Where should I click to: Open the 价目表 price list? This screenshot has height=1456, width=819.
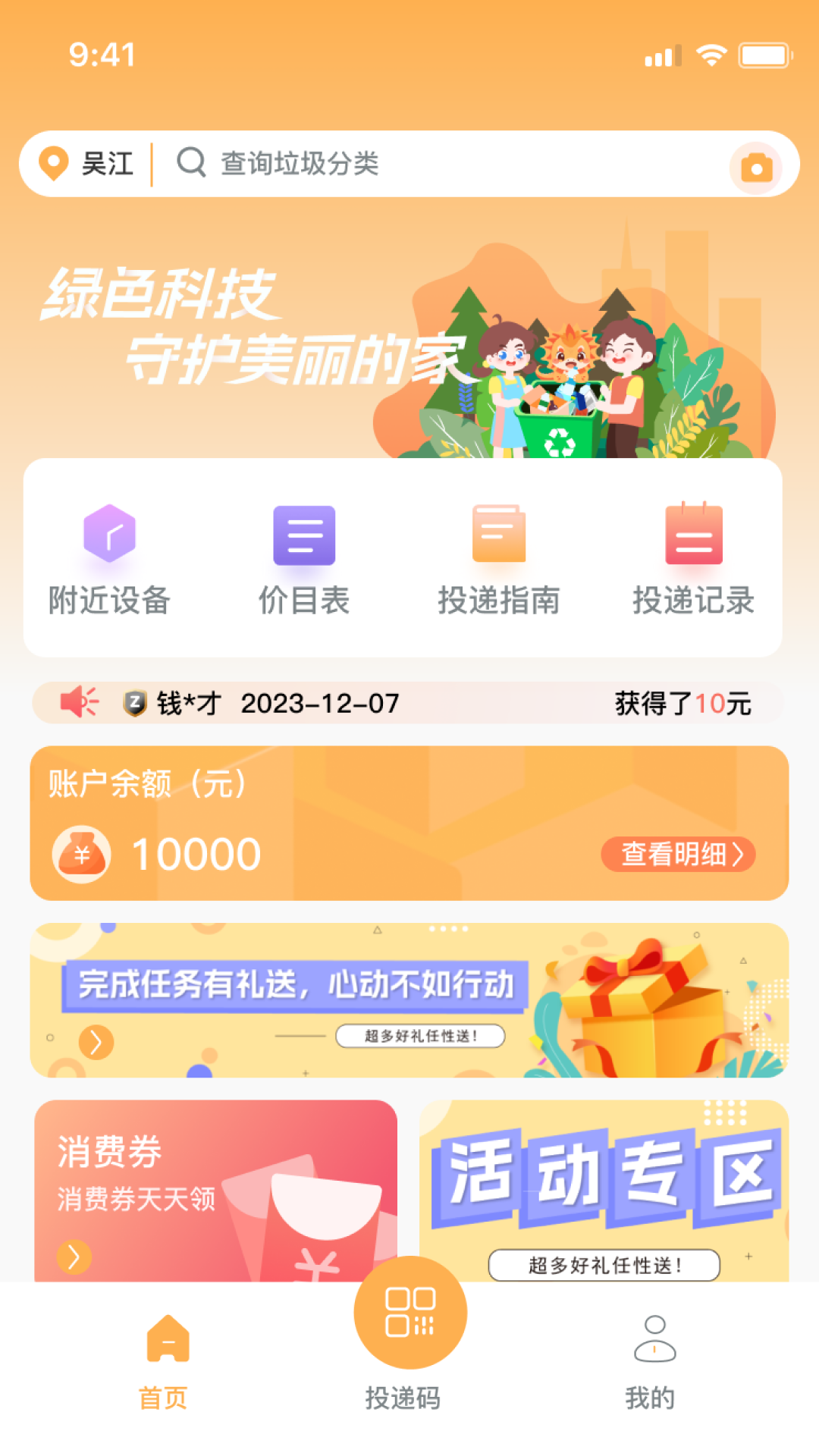pos(304,560)
